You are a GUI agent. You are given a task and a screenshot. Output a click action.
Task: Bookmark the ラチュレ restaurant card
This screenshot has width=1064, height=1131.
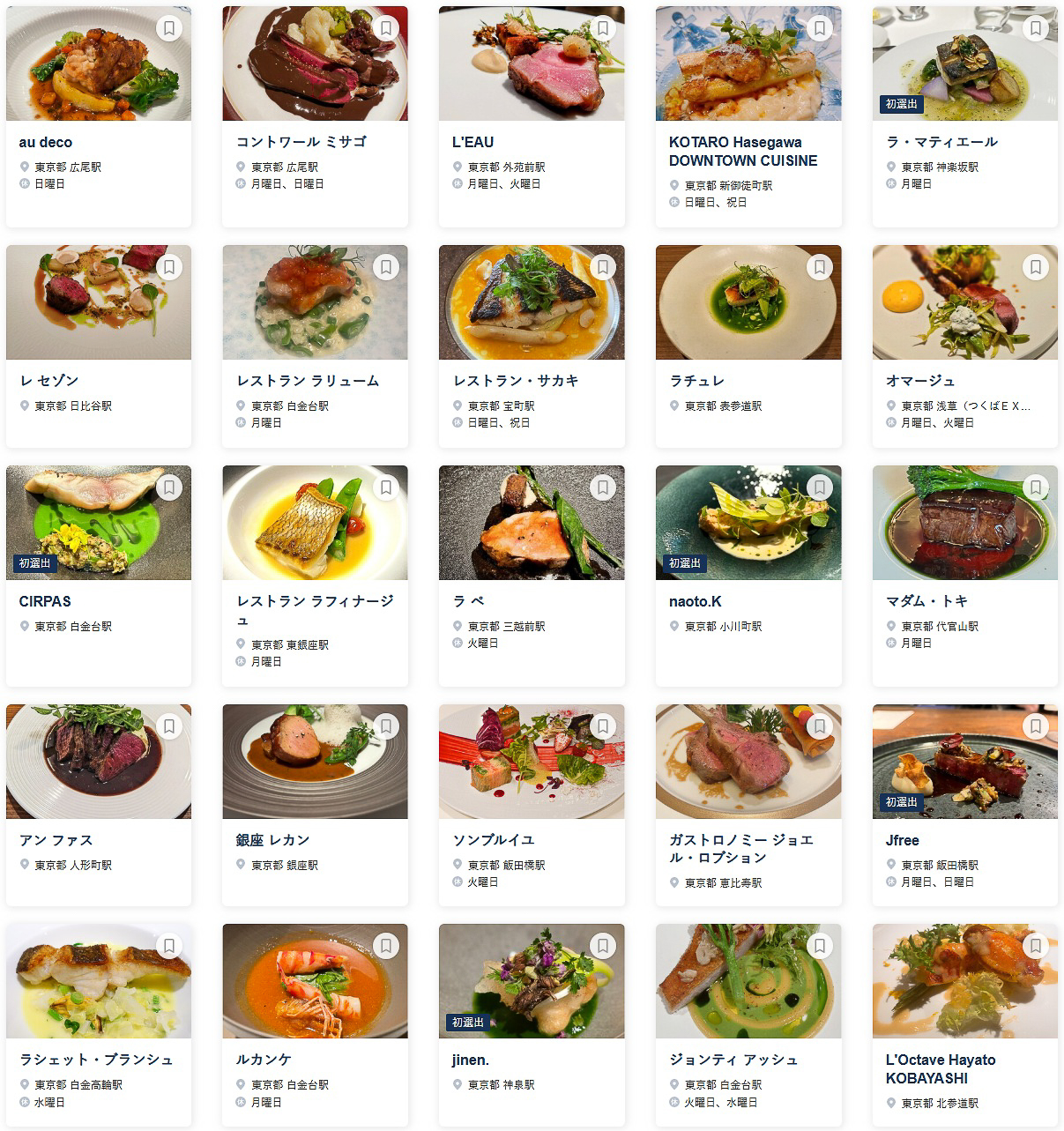pos(820,266)
